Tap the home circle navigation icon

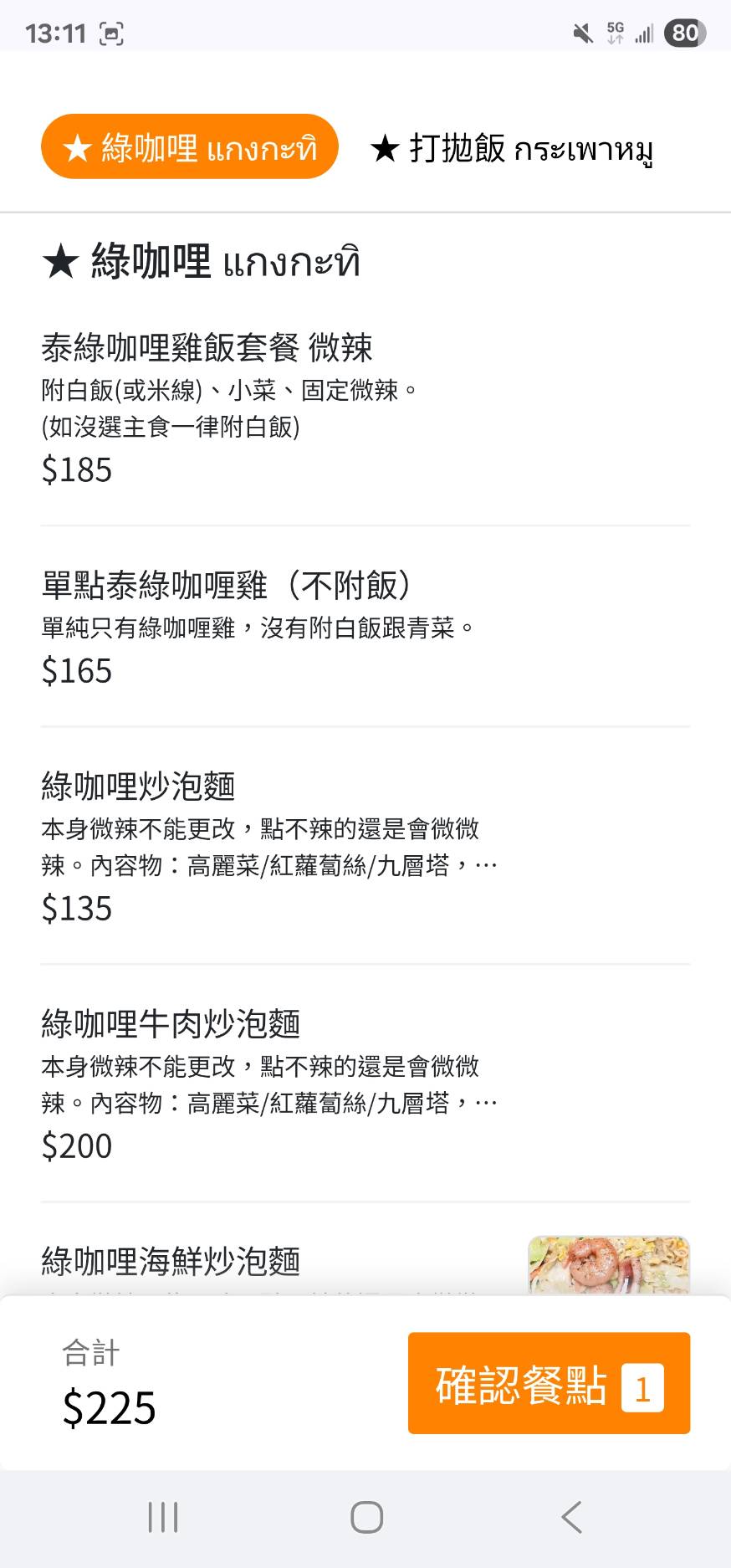click(365, 1515)
